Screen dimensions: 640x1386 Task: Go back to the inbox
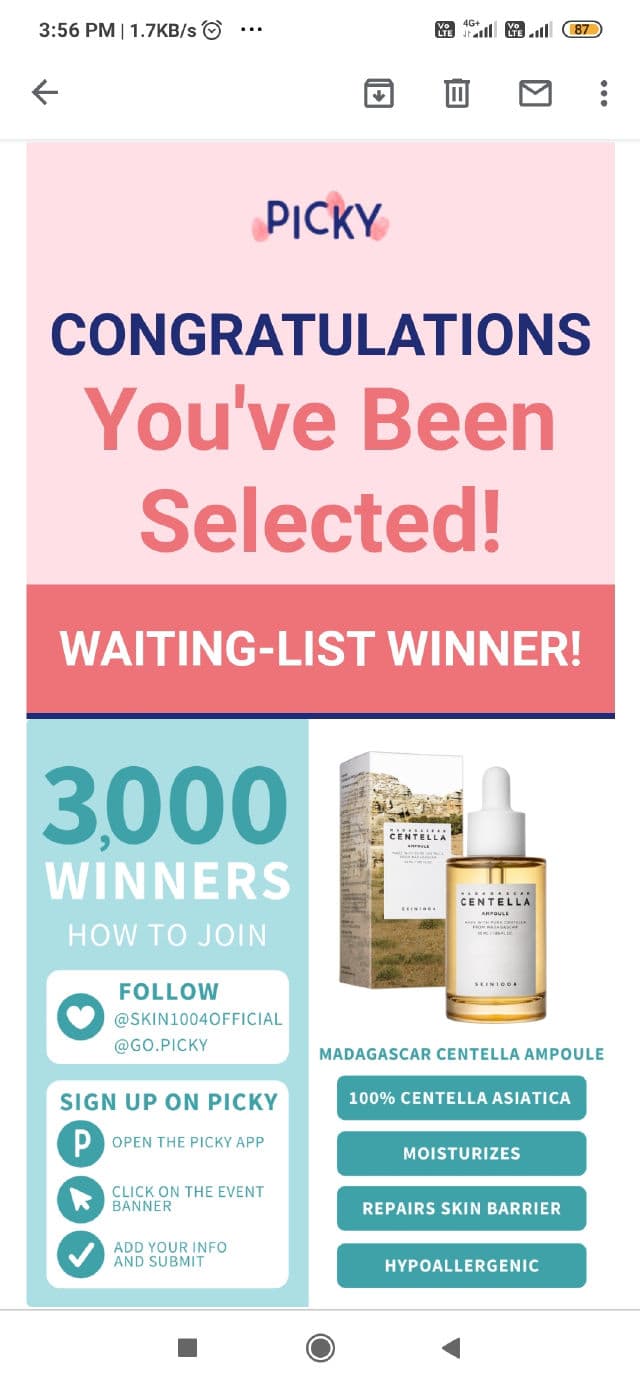(x=45, y=93)
